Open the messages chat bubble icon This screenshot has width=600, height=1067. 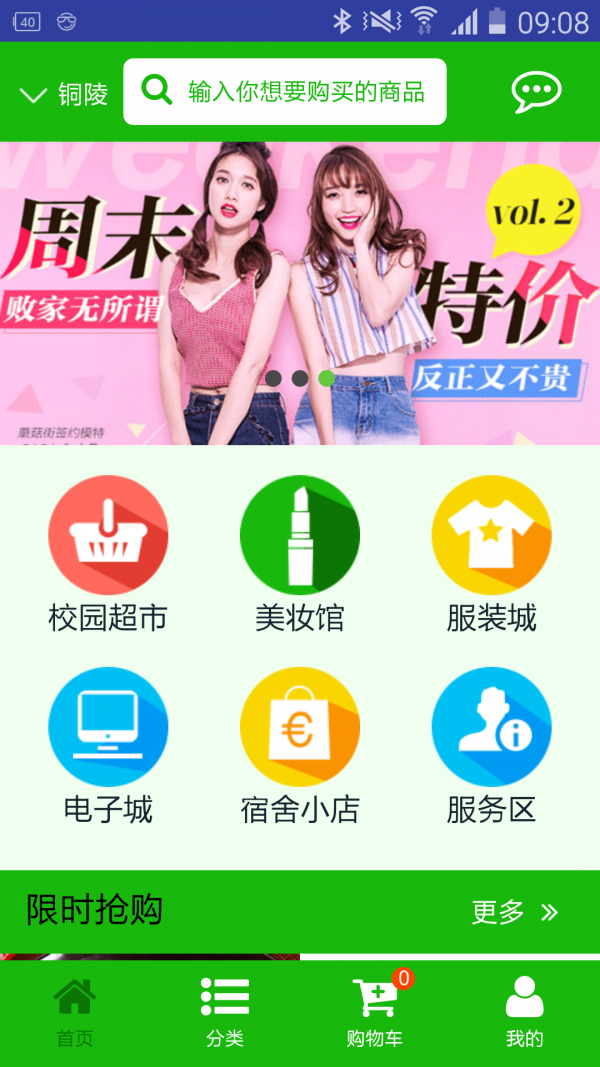tap(537, 92)
